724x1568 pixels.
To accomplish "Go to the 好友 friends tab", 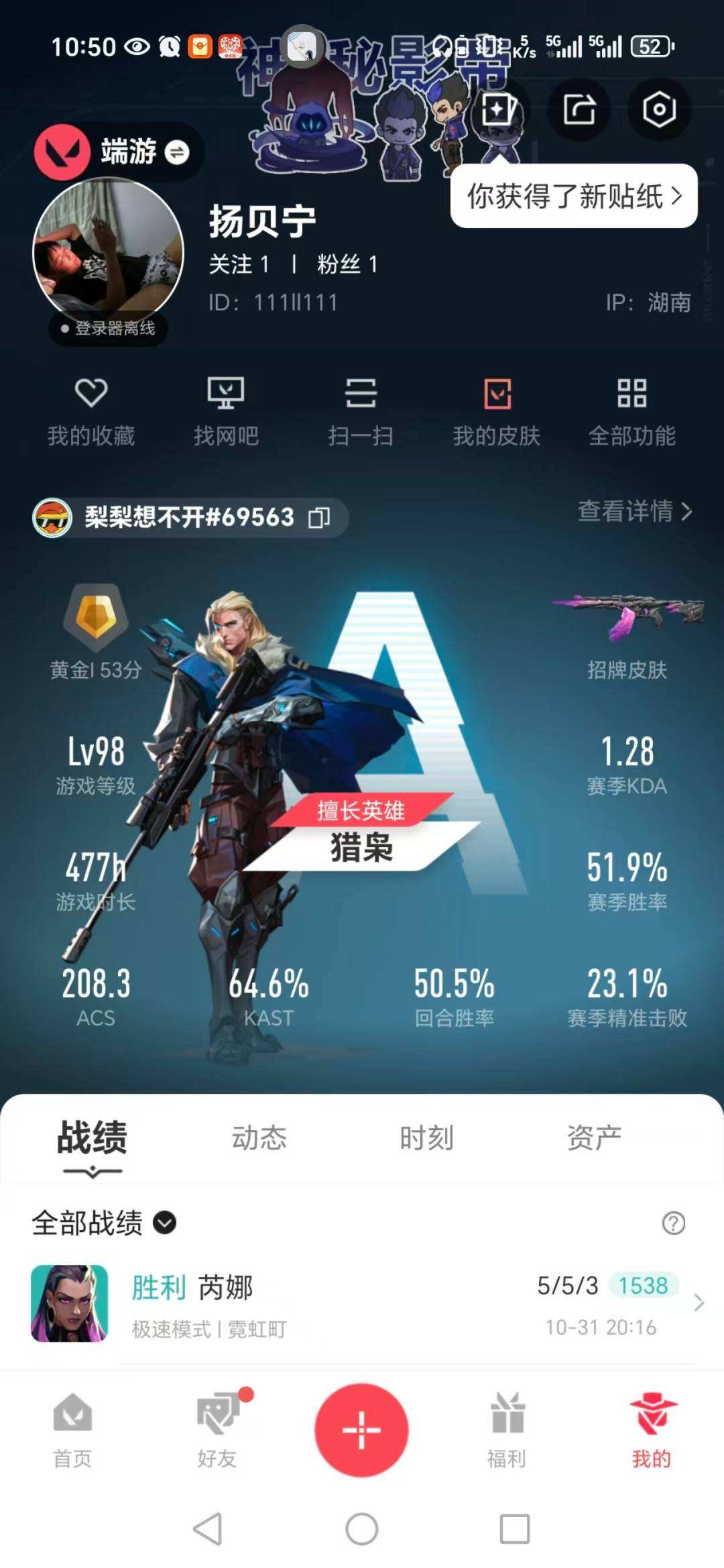I will 217,1428.
